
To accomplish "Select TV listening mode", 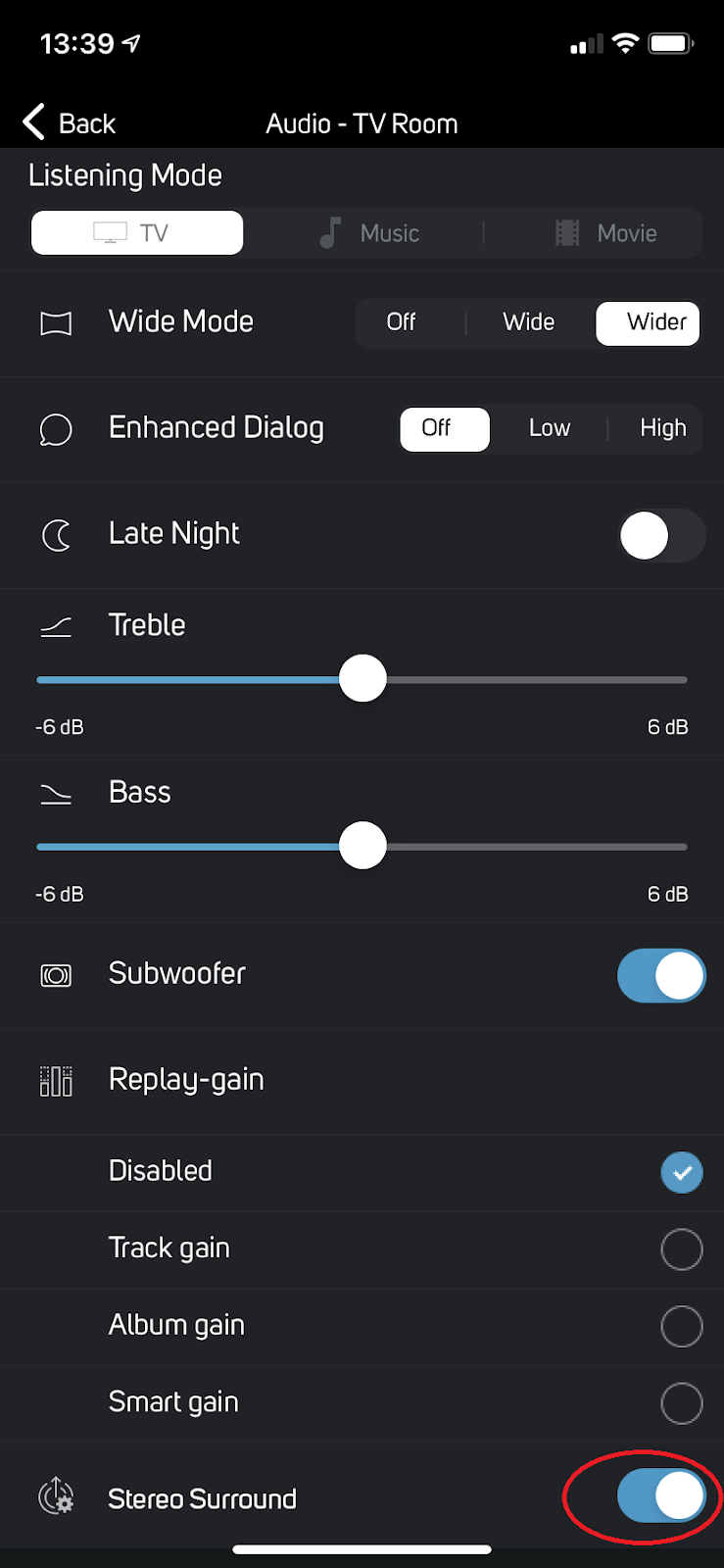I will pos(137,233).
